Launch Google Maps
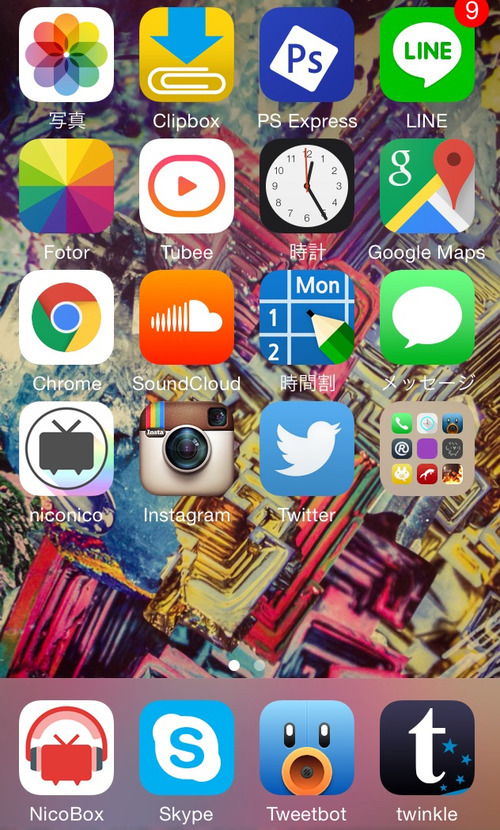The width and height of the screenshot is (500, 830). tap(427, 186)
